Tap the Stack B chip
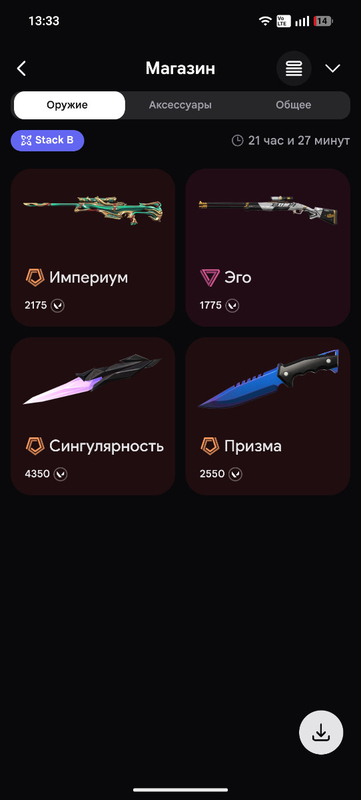Image resolution: width=361 pixels, height=800 pixels. point(47,140)
